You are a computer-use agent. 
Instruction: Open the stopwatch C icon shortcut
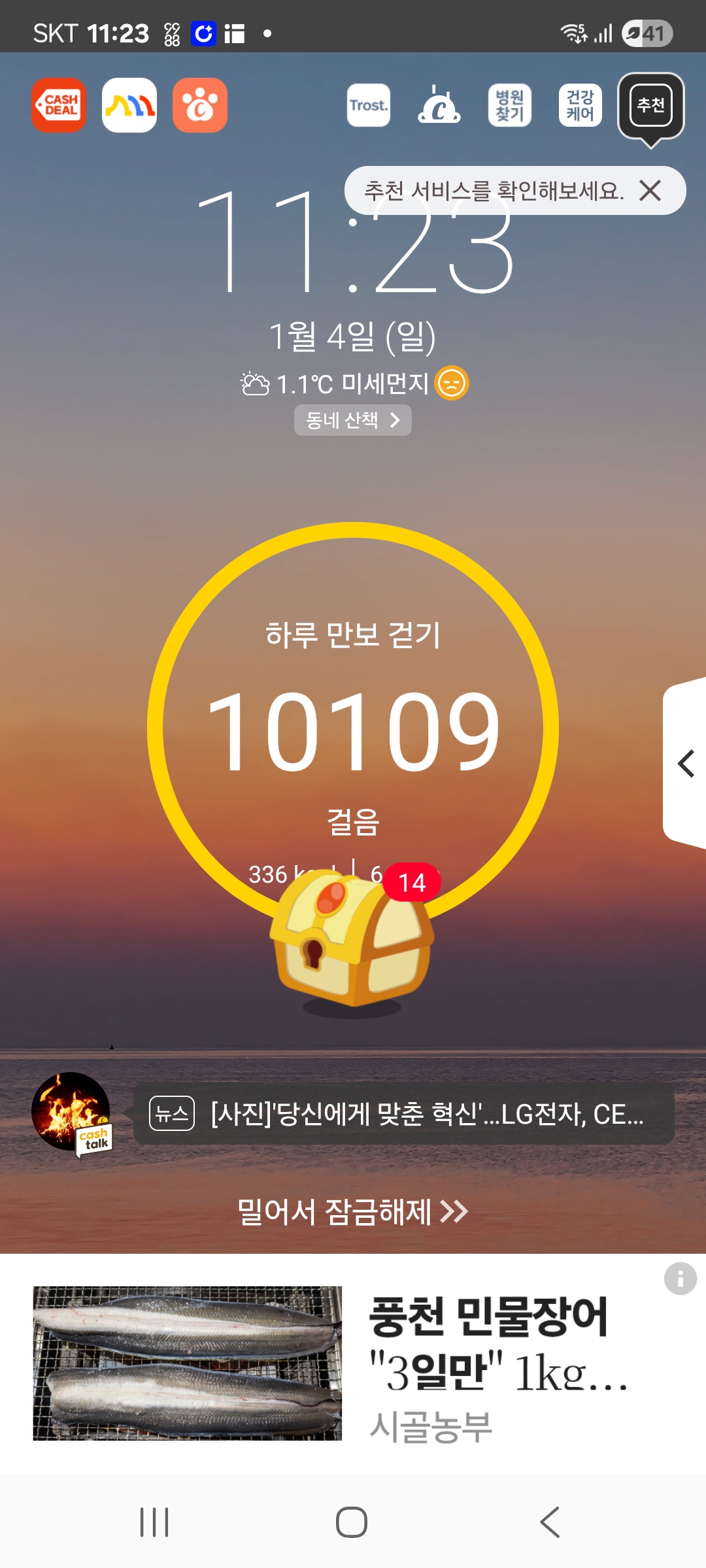click(439, 105)
